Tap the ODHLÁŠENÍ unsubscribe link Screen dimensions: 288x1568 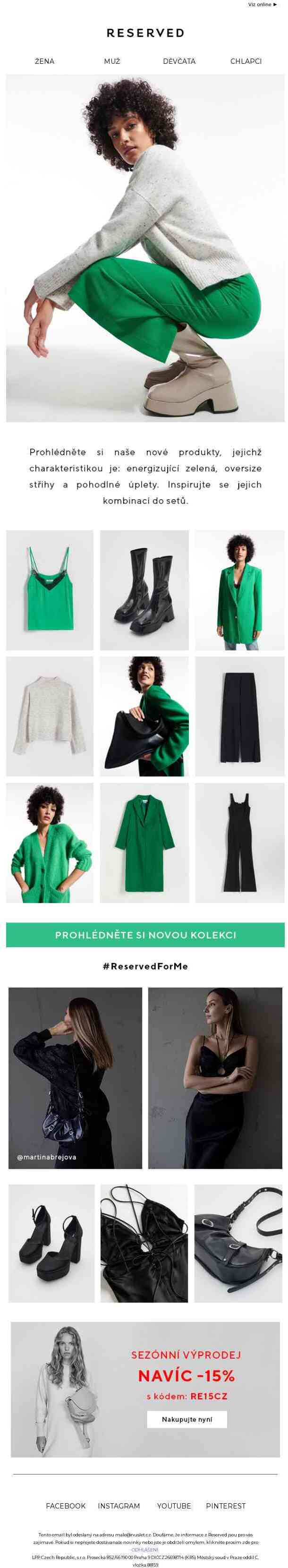point(145,1550)
